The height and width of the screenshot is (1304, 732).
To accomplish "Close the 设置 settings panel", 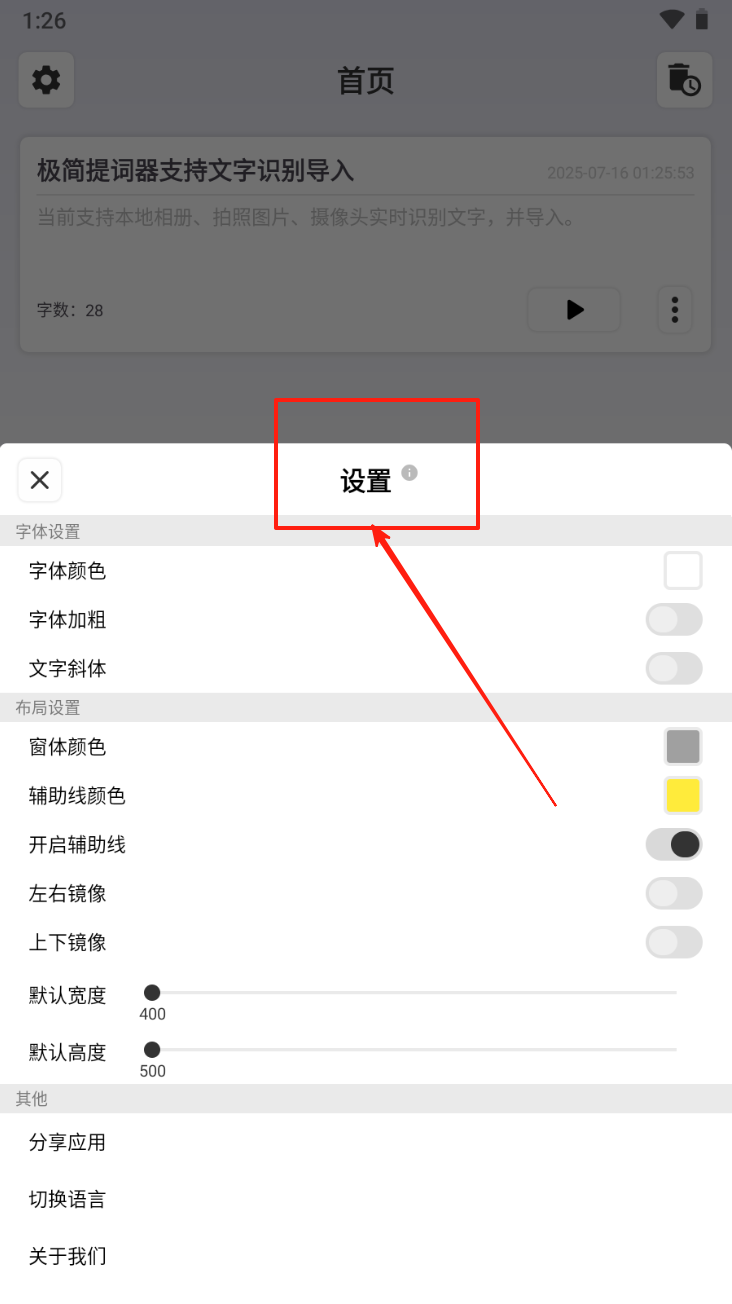I will click(x=40, y=480).
